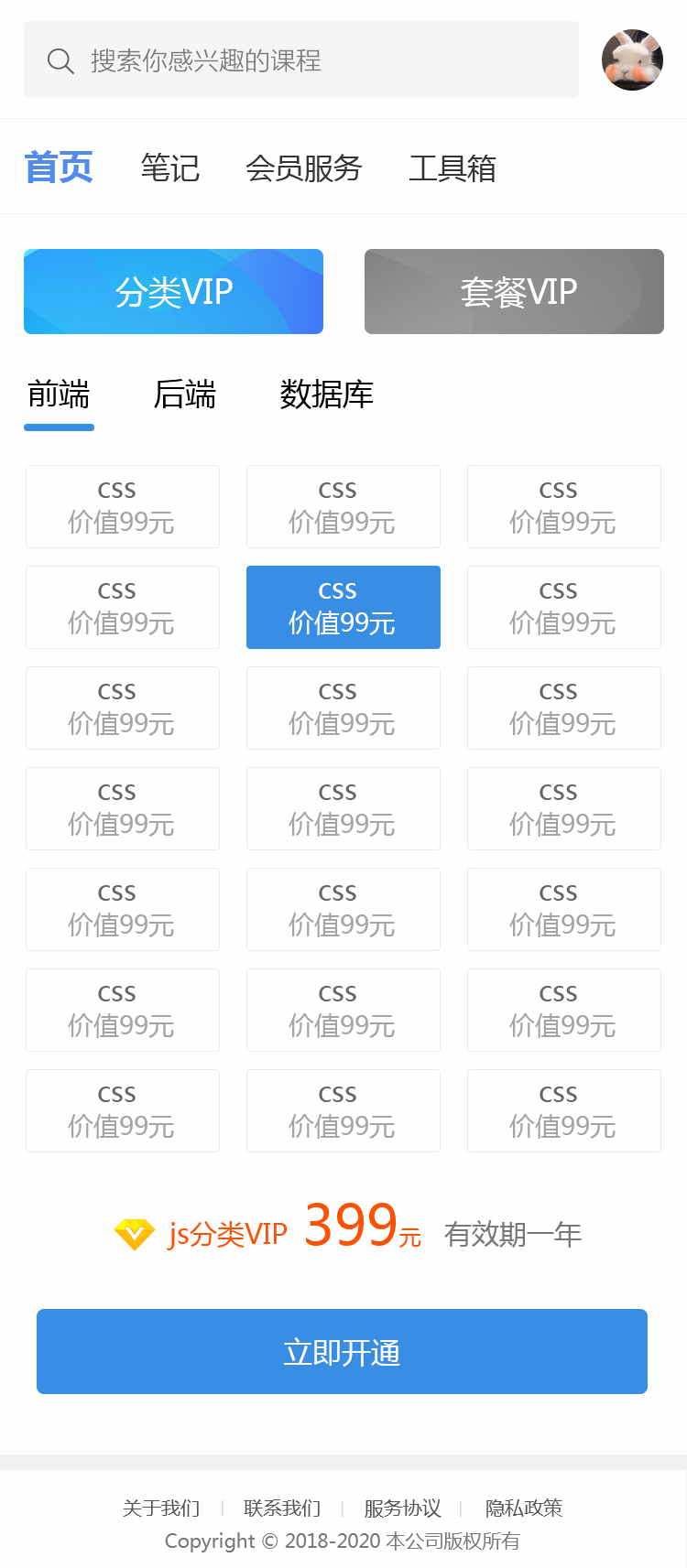Tap 立即开通 to activate VIP
Viewport: 687px width, 1568px height.
click(x=342, y=1351)
